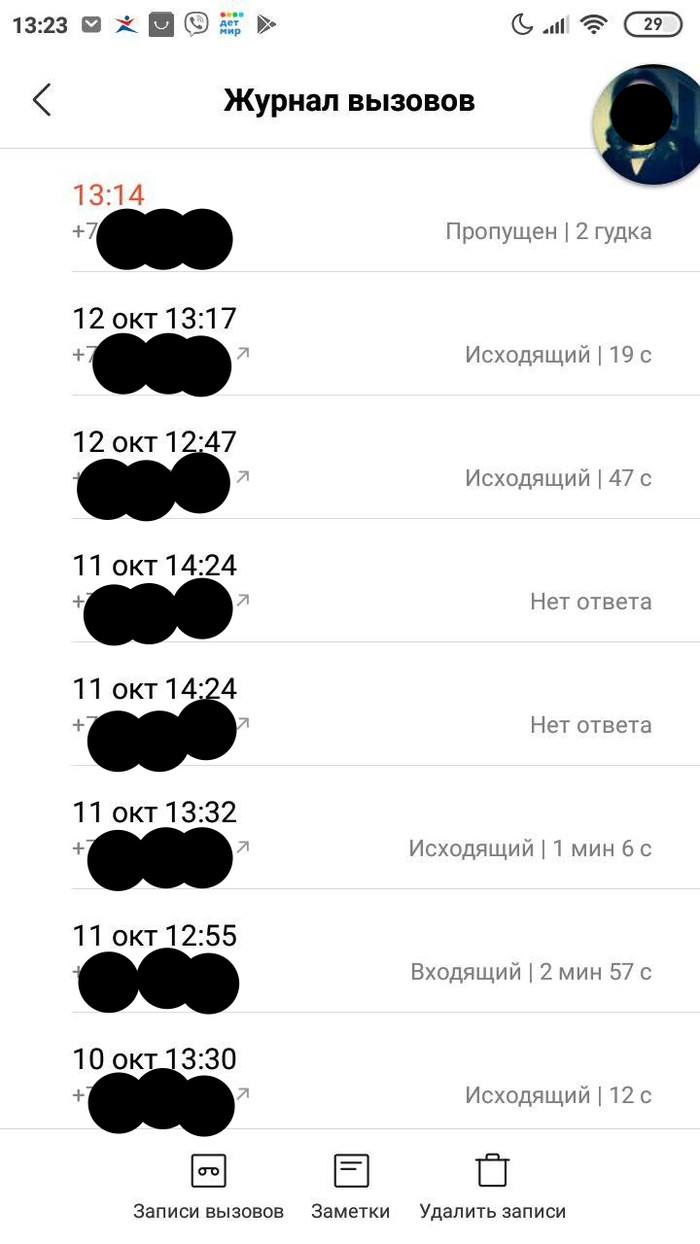The image size is (700, 1244).
Task: Open the missed call entry at 13:14
Action: [x=360, y=212]
